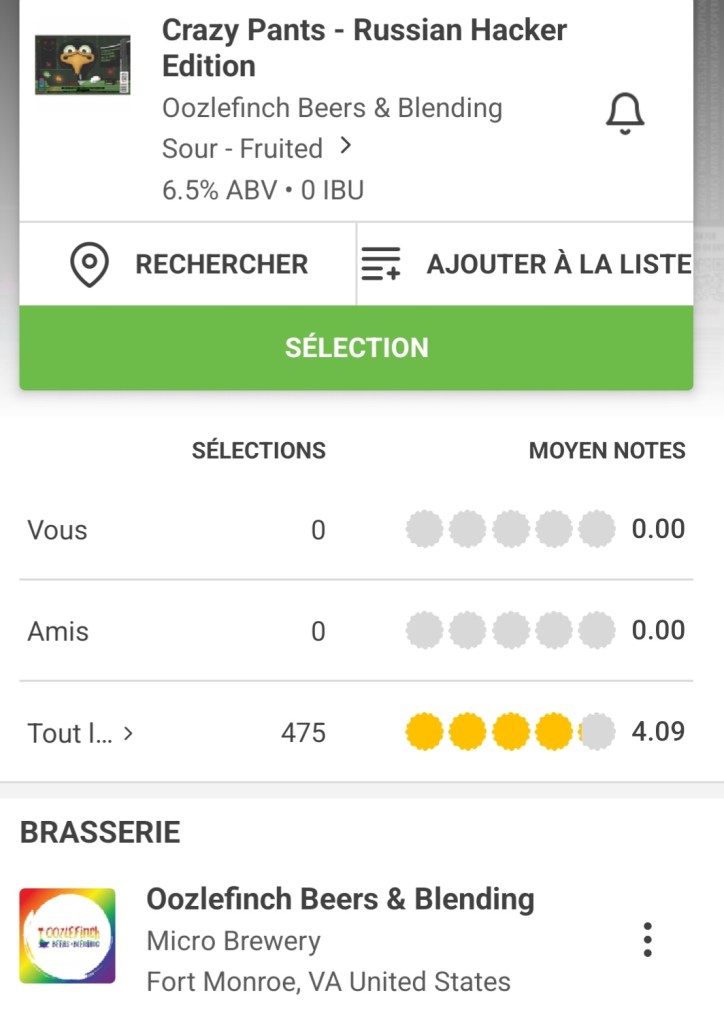Tap AJOUTER À LA LISTE
The width and height of the screenshot is (724, 1023).
point(526,264)
